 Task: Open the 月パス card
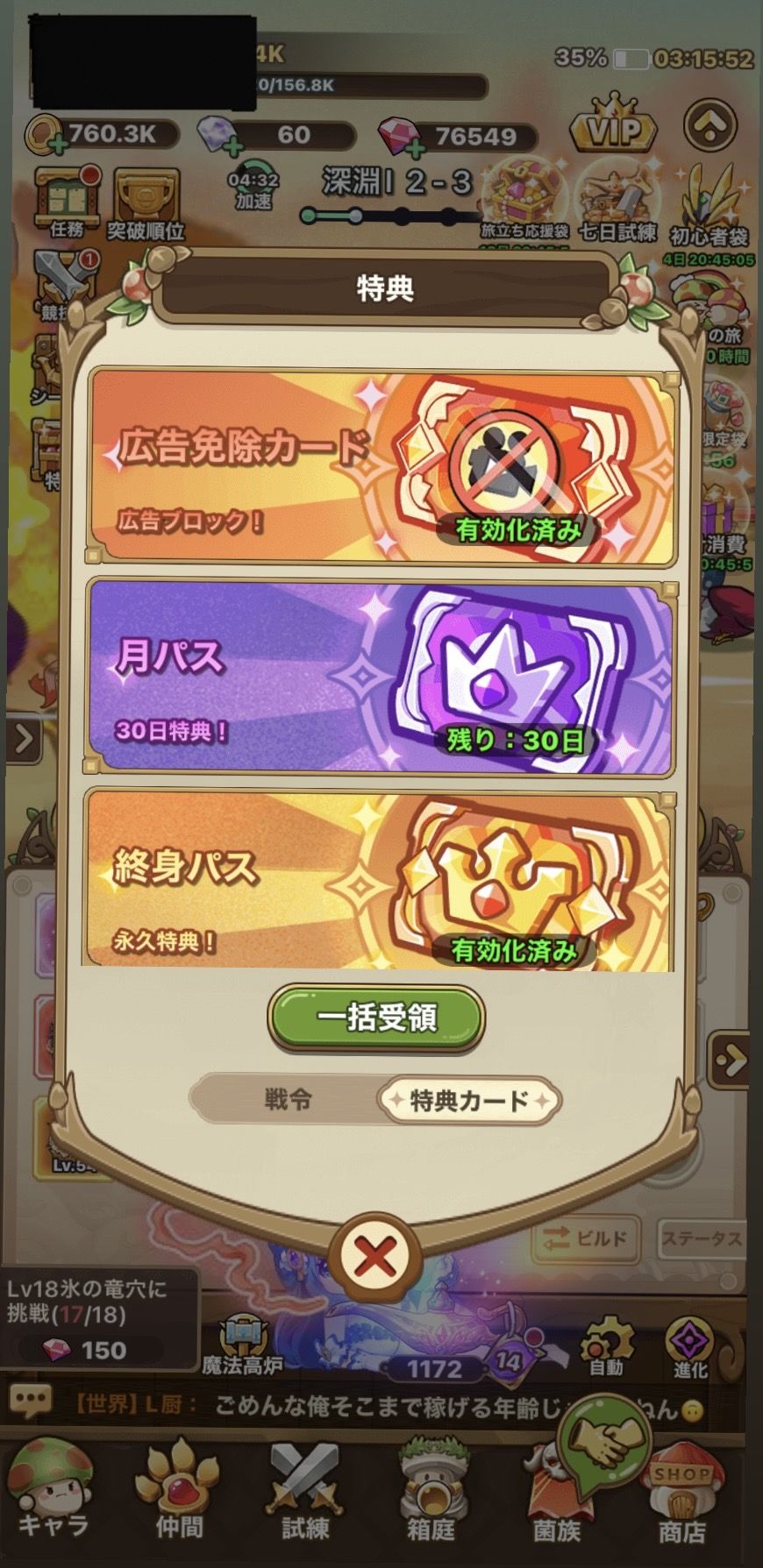pos(382,677)
